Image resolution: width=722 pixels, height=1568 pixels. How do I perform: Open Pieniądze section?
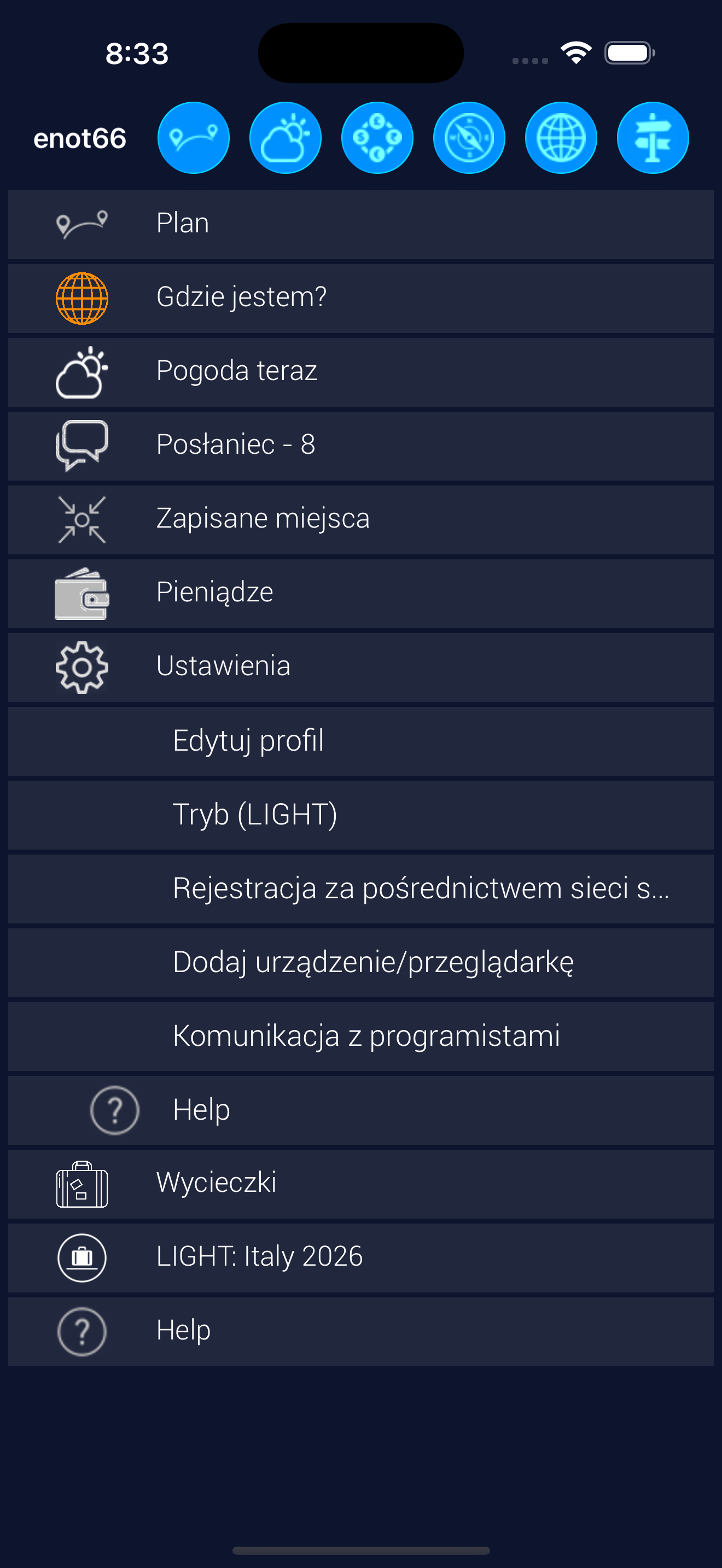[x=360, y=592]
